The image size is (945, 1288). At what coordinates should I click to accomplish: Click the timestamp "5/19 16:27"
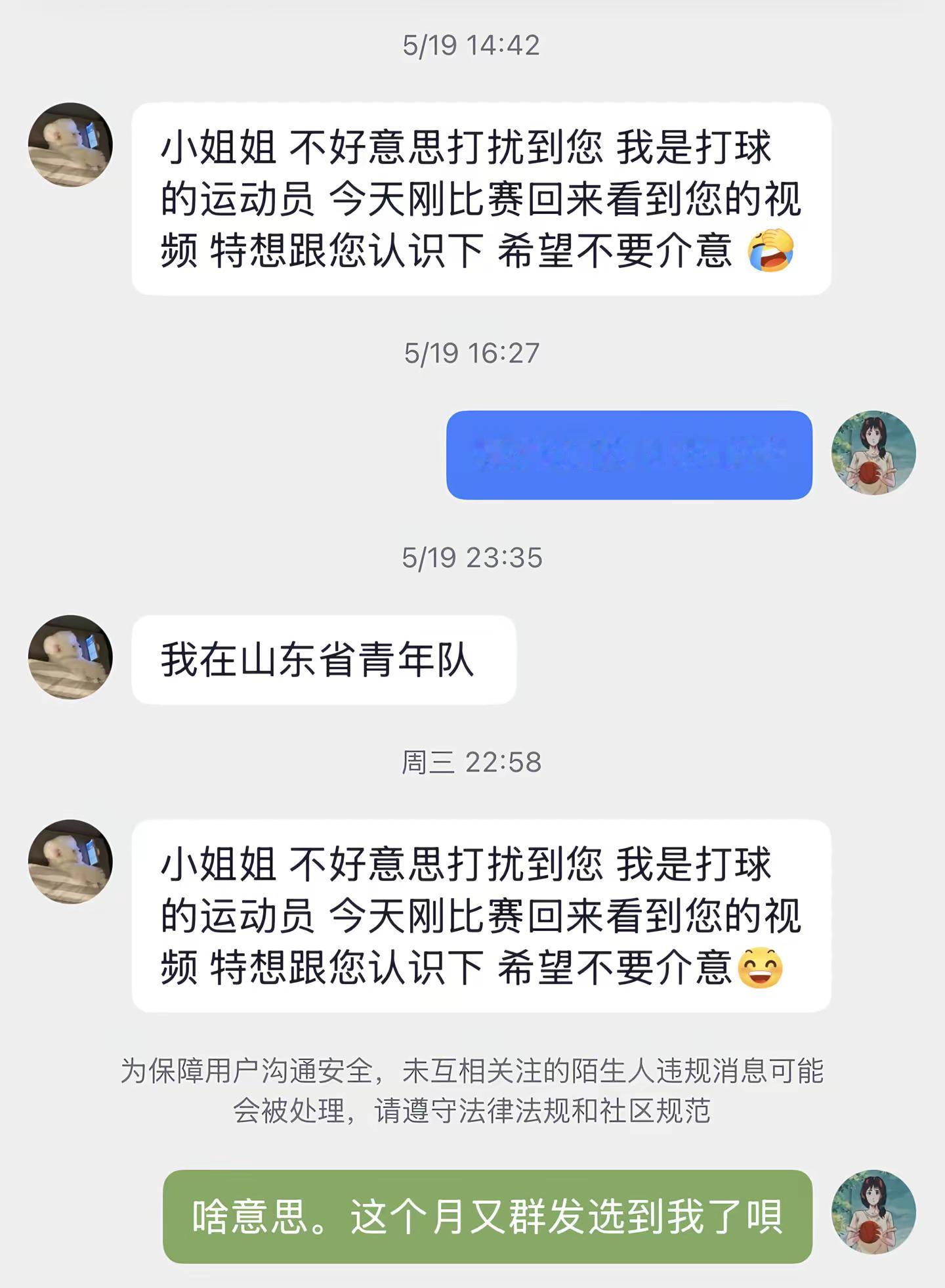coord(472,353)
